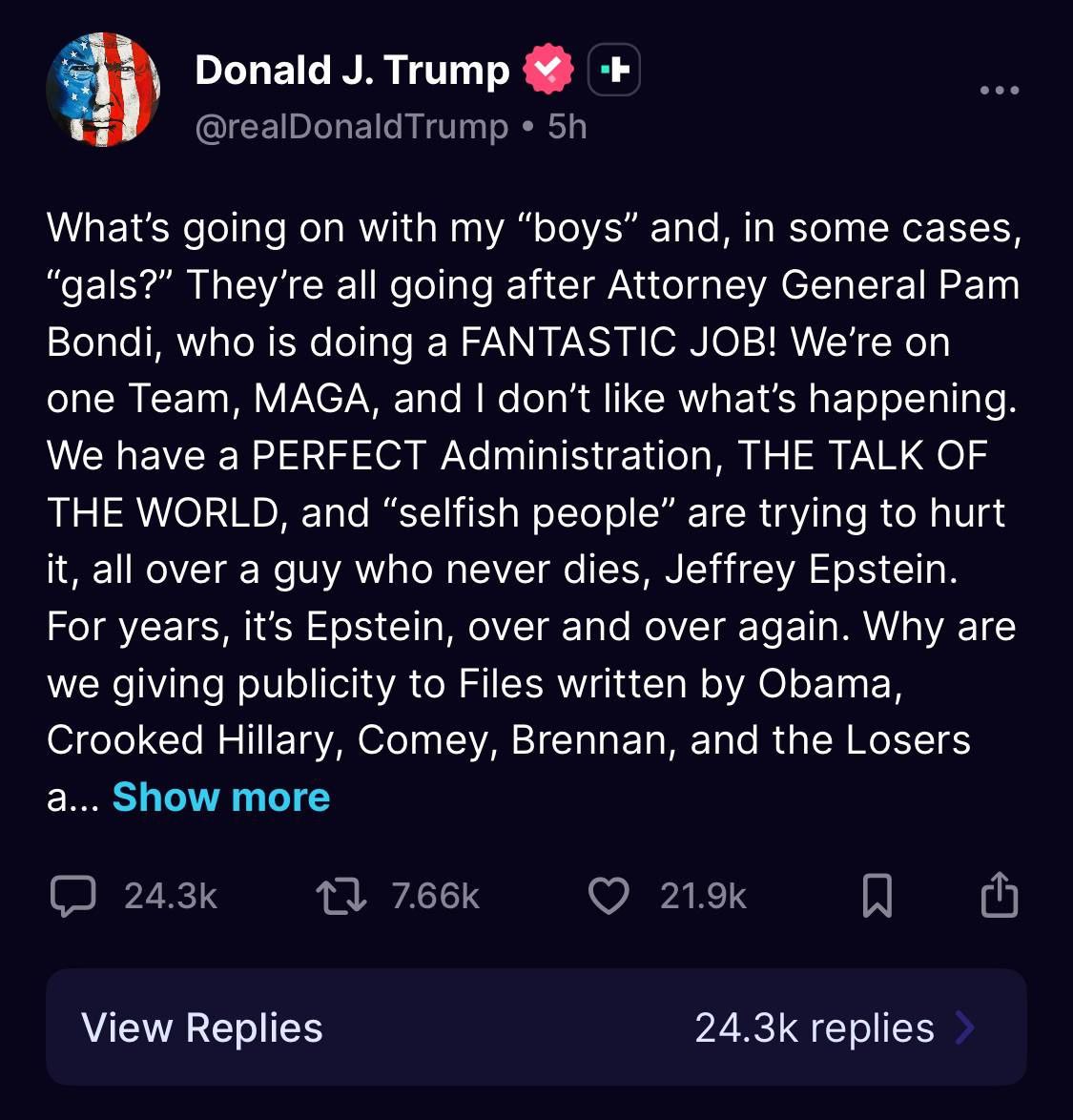Open the three-dot overflow menu
Screen dimensions: 1073x1120
pos(999,91)
